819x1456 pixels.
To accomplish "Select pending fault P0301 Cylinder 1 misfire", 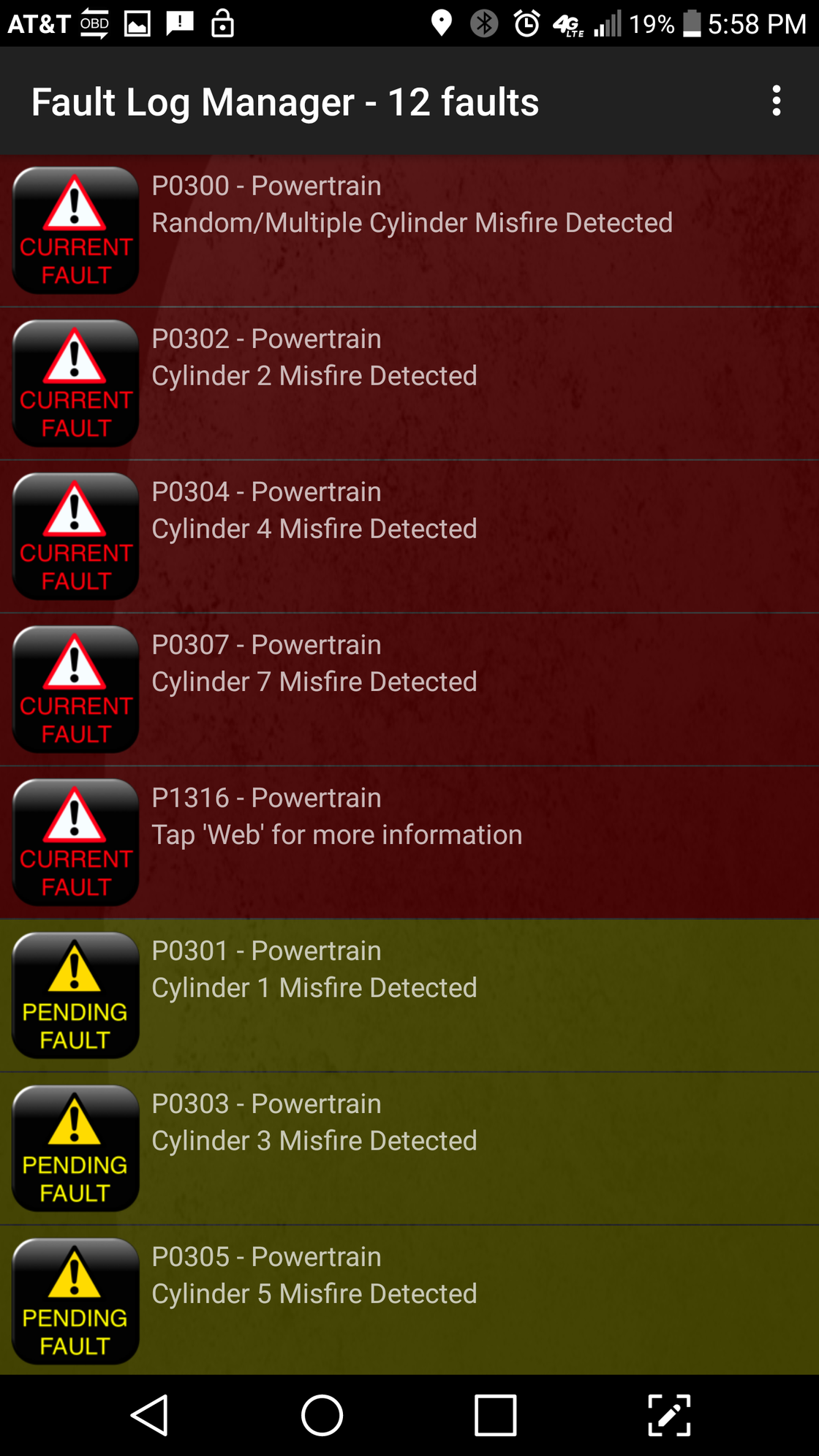I will pos(409,995).
